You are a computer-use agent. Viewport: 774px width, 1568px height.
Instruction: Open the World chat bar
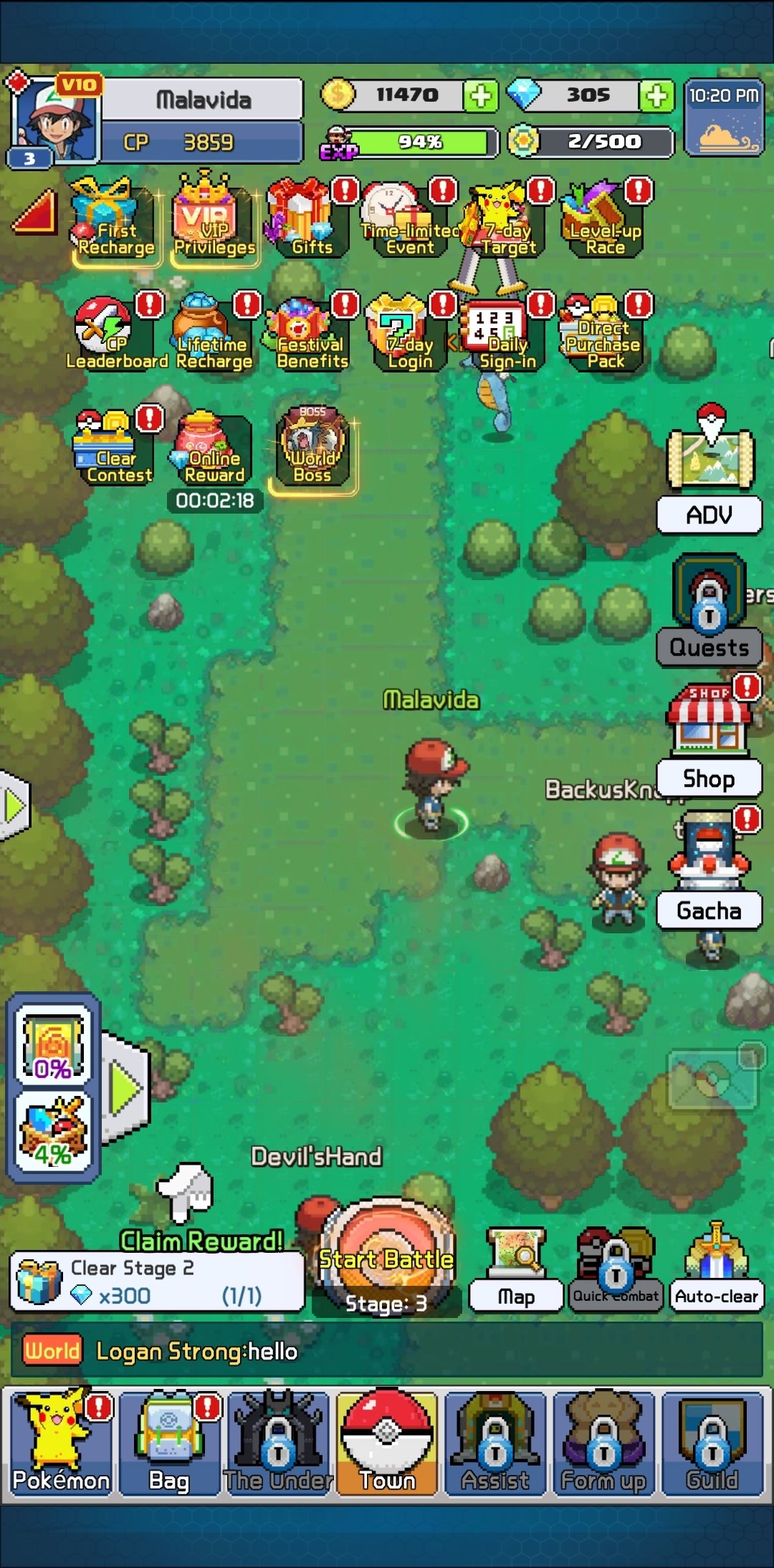click(x=387, y=1350)
